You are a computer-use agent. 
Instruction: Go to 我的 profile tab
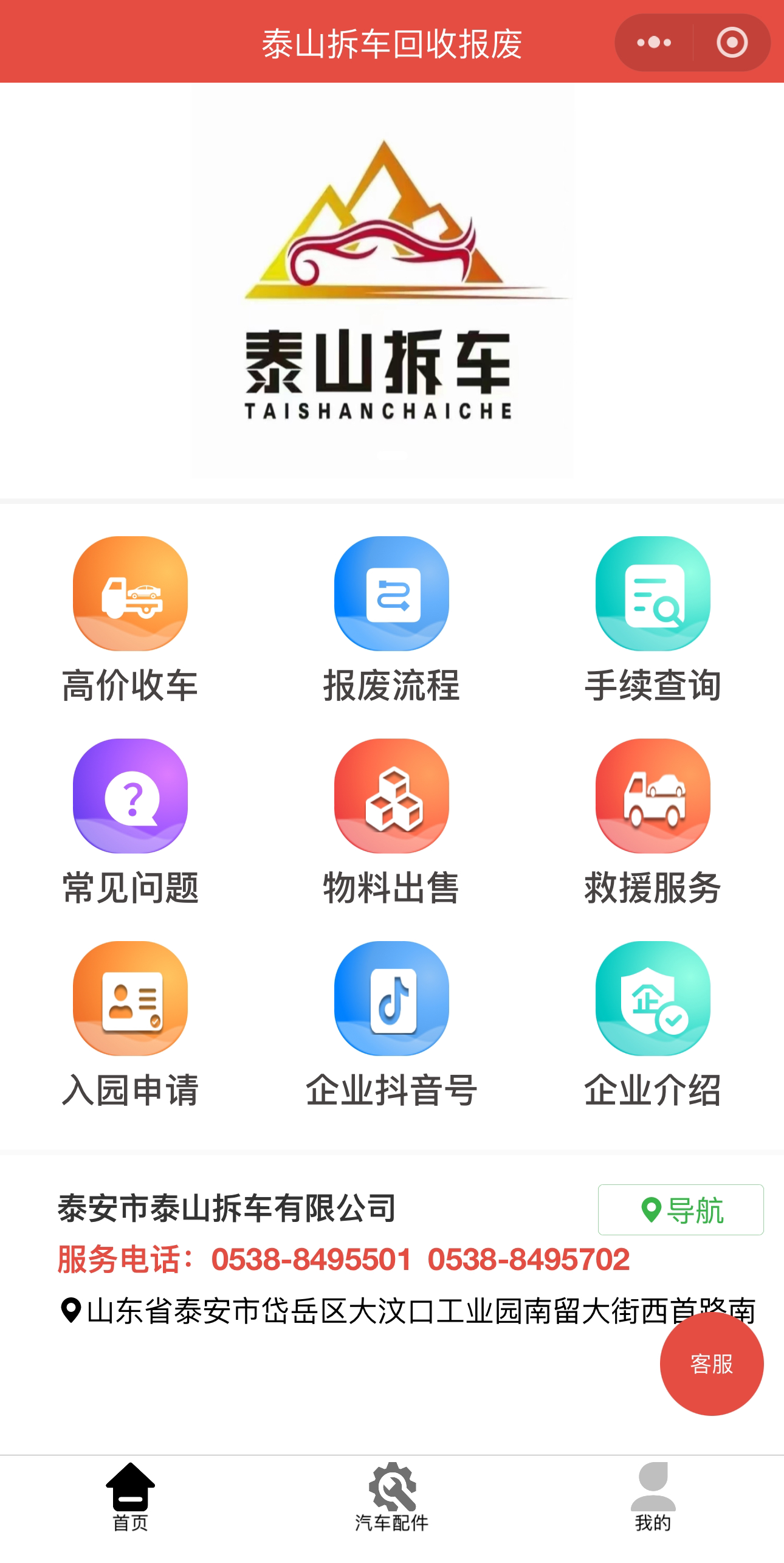click(x=653, y=1496)
